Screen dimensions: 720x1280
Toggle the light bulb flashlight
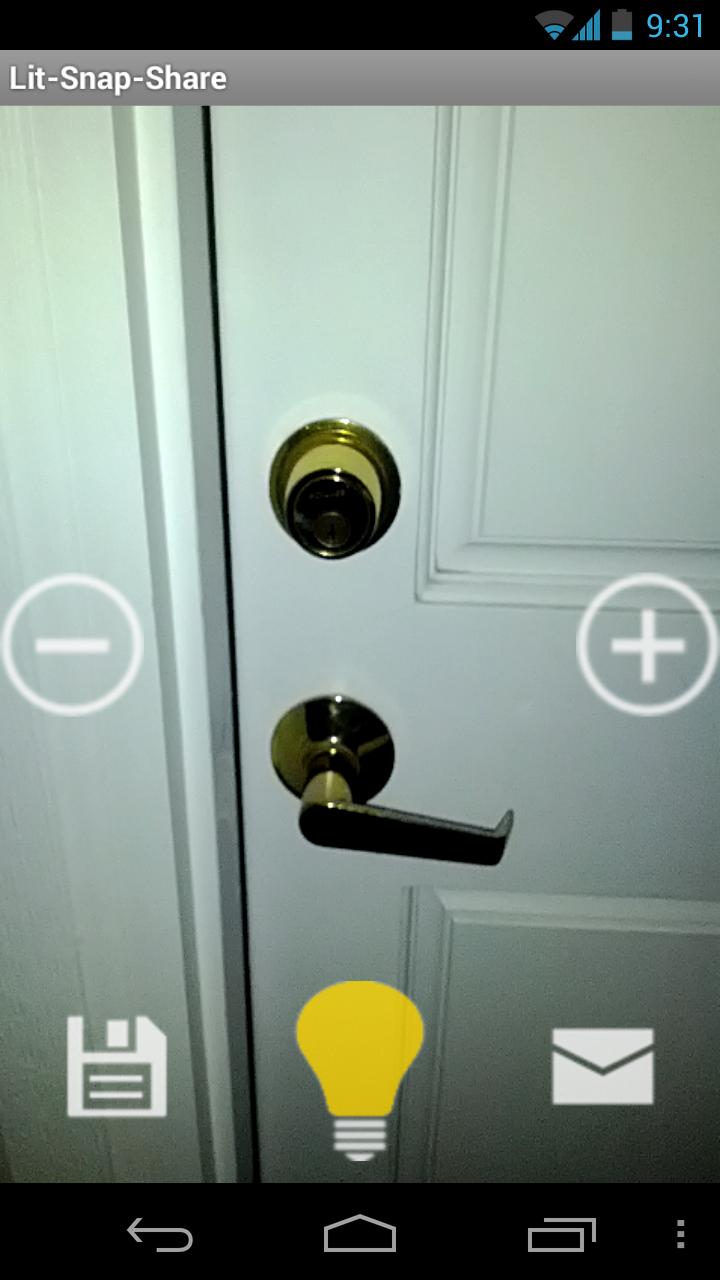tap(360, 1068)
